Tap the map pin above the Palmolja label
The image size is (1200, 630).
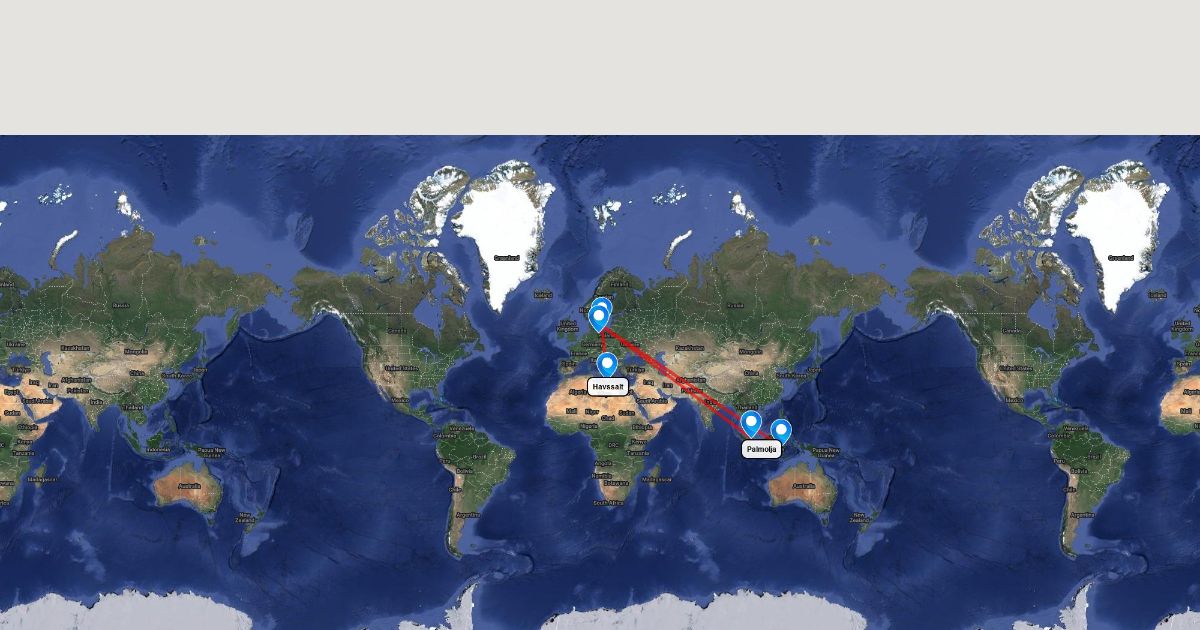pyautogui.click(x=751, y=424)
